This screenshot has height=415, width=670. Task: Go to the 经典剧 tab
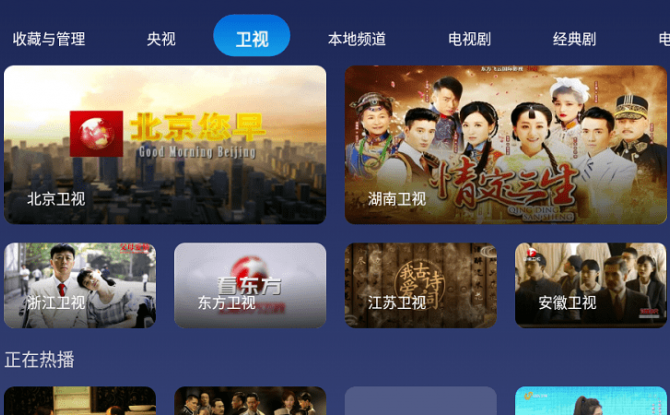coord(574,39)
